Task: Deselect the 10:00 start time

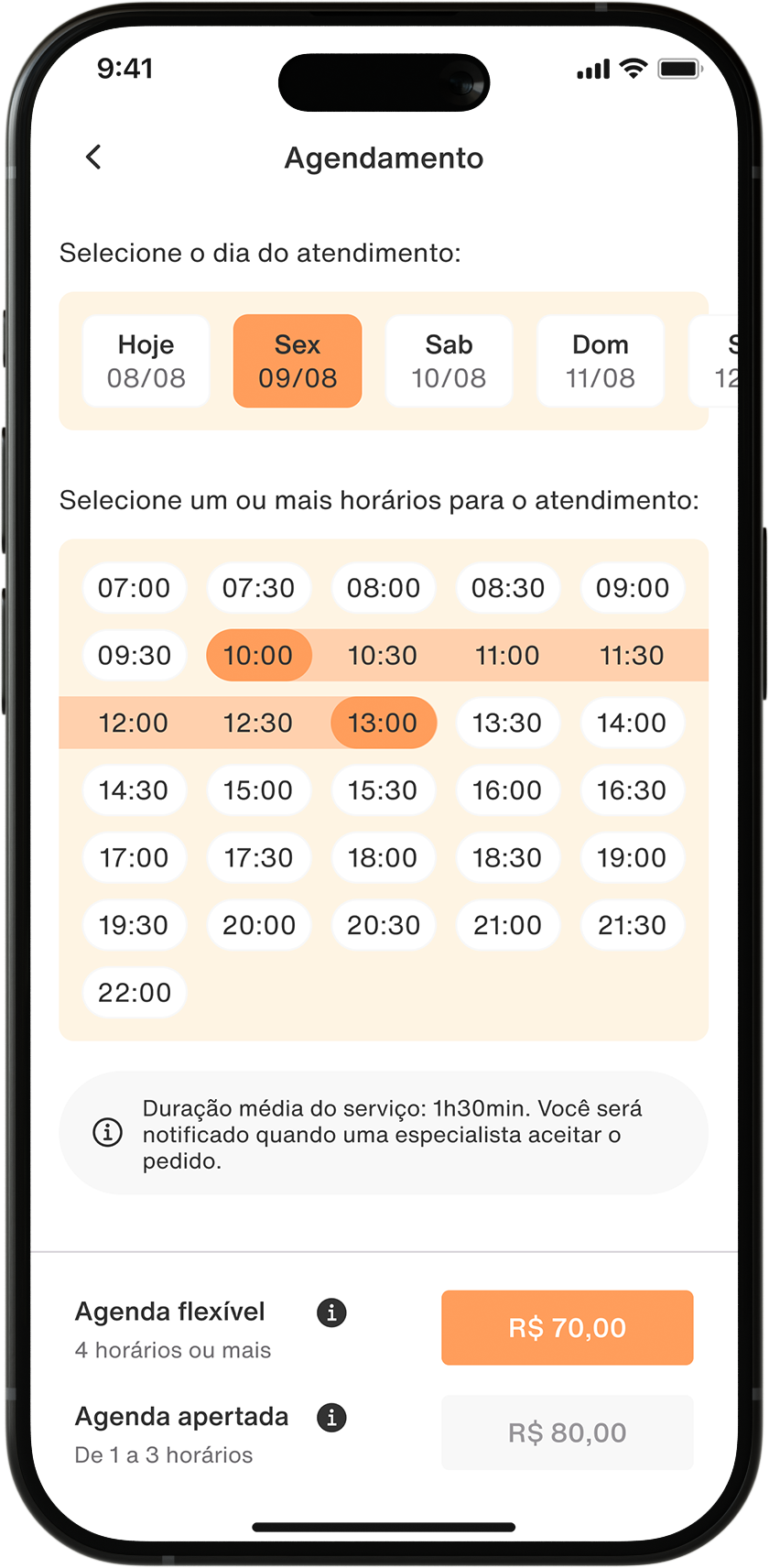Action: pos(259,656)
